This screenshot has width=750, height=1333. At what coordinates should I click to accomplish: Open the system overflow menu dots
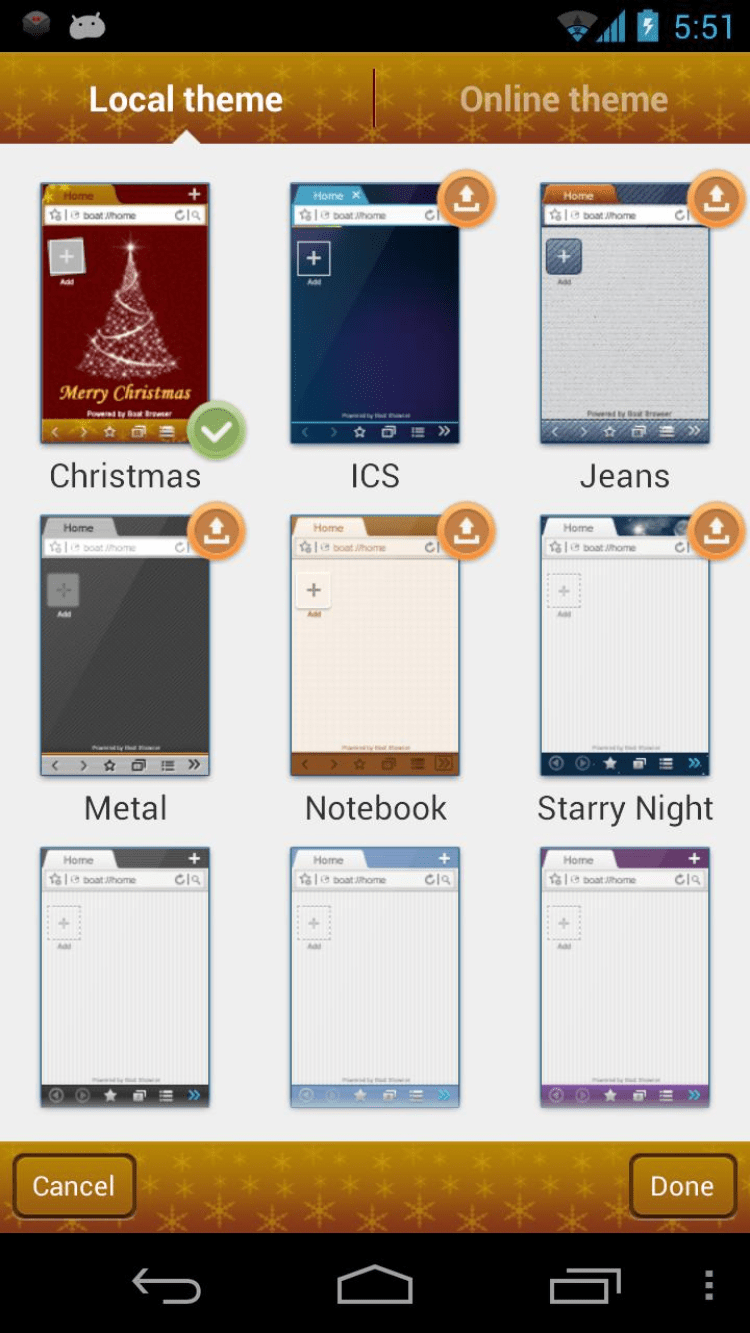[x=708, y=1285]
